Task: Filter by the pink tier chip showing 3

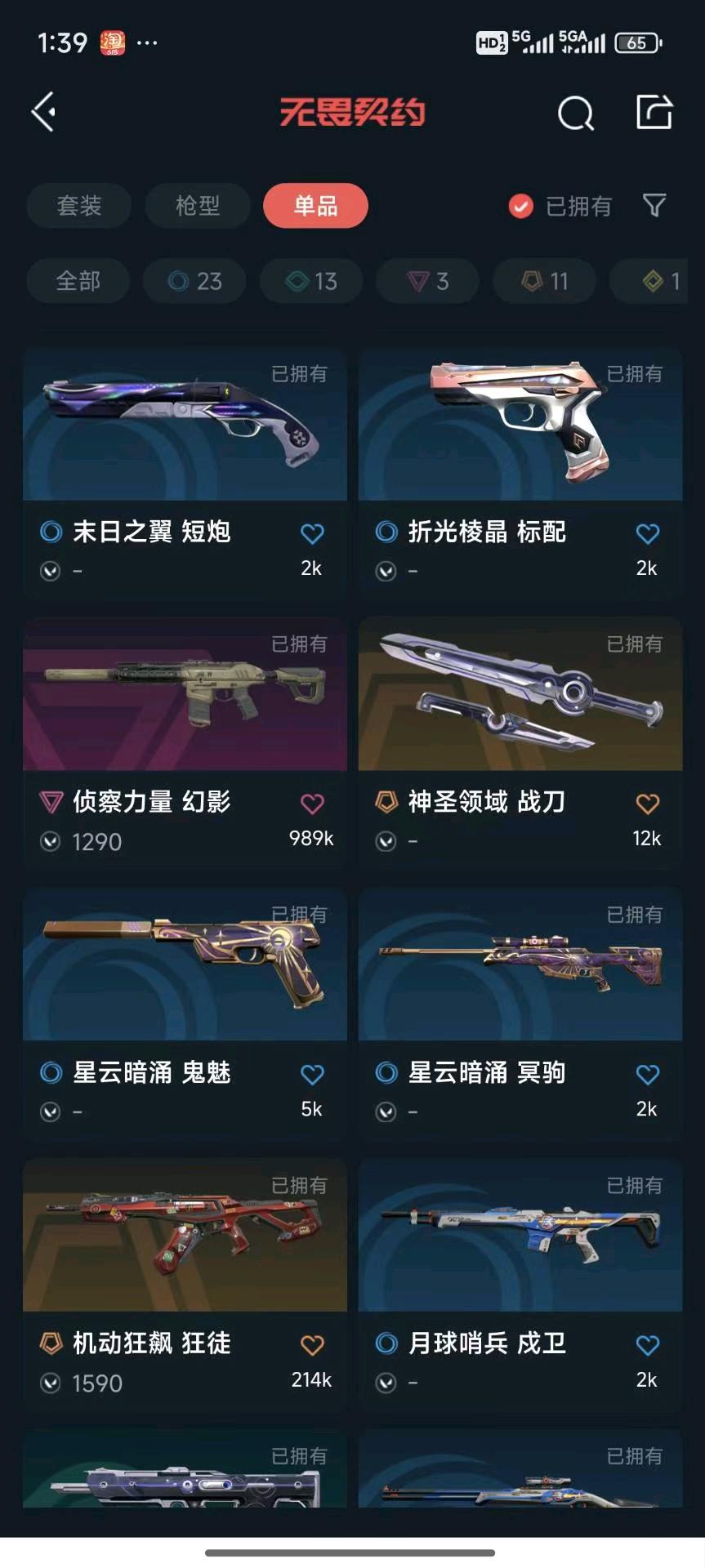Action: pos(429,282)
